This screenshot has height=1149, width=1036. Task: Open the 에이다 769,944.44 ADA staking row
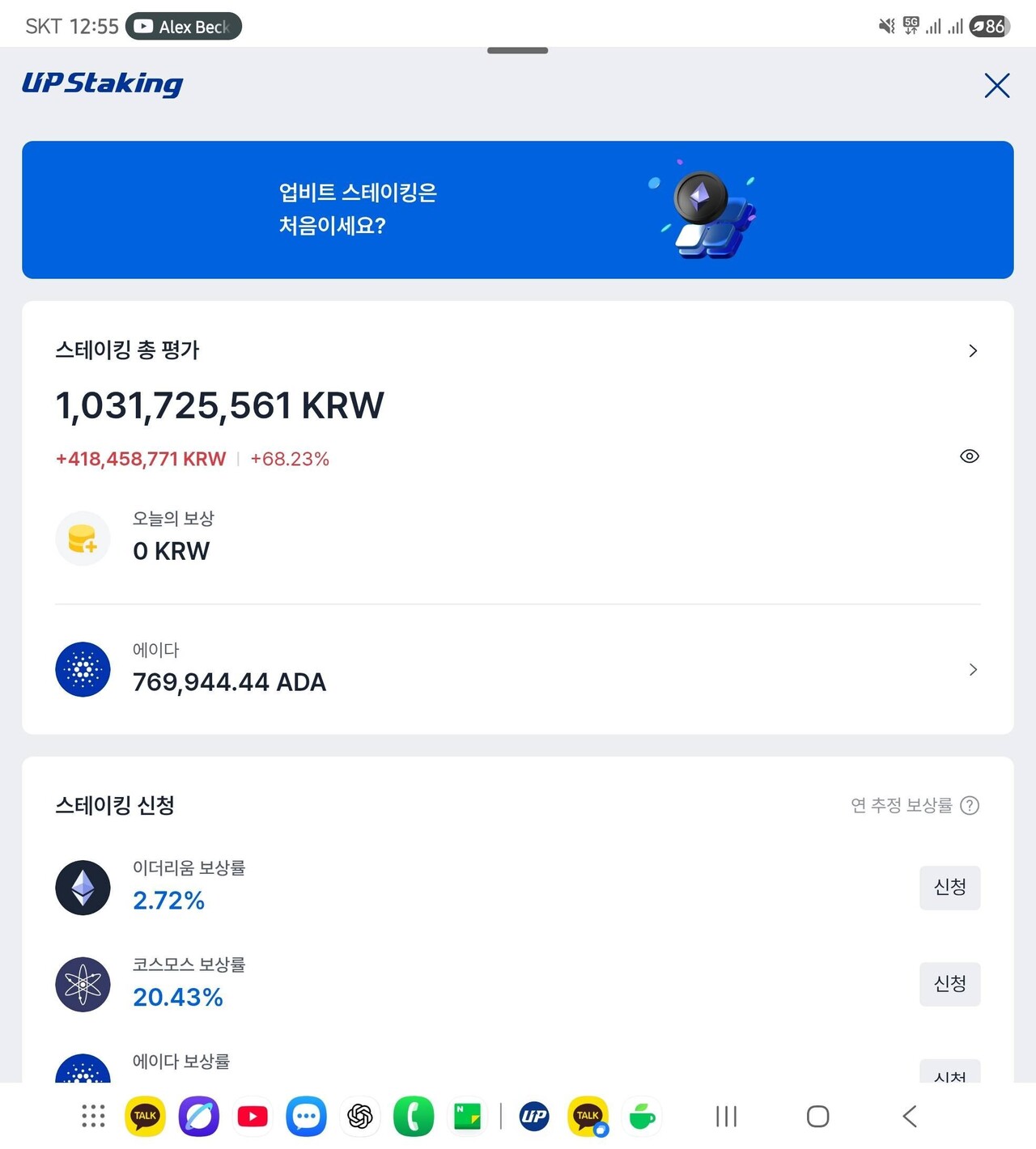point(518,669)
